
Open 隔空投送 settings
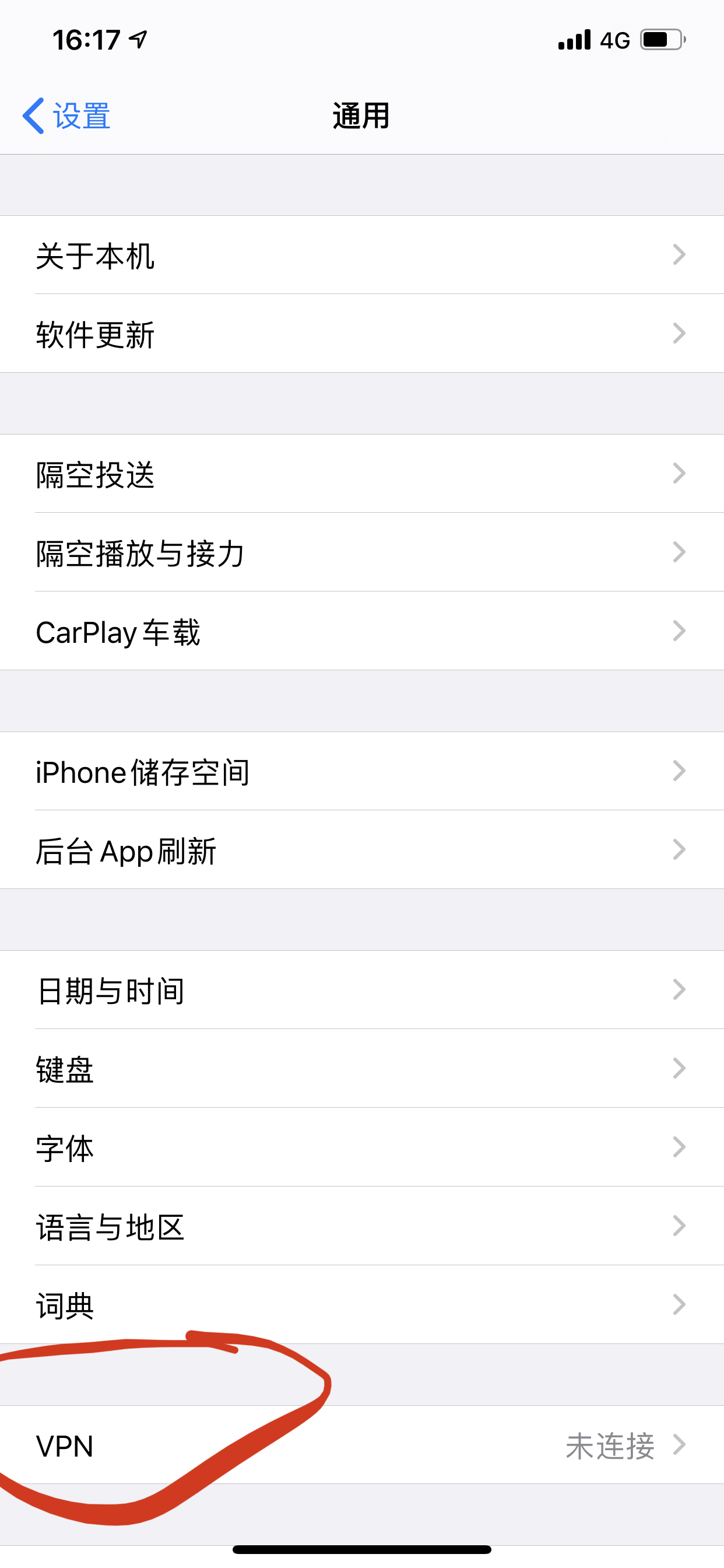pyautogui.click(x=361, y=474)
